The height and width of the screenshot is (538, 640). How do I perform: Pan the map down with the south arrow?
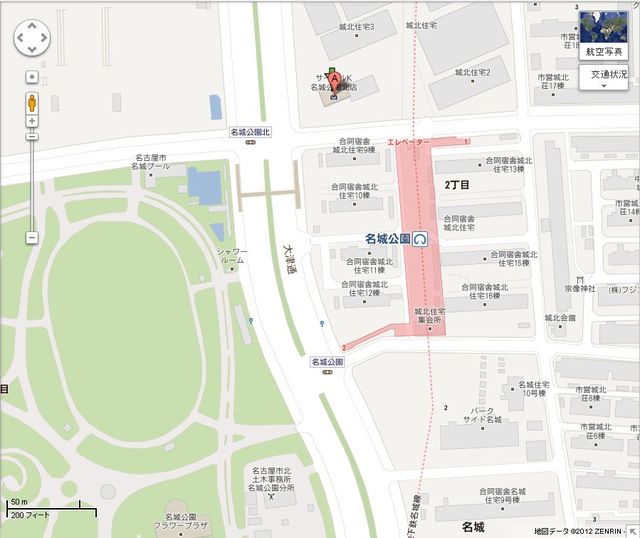point(31,50)
